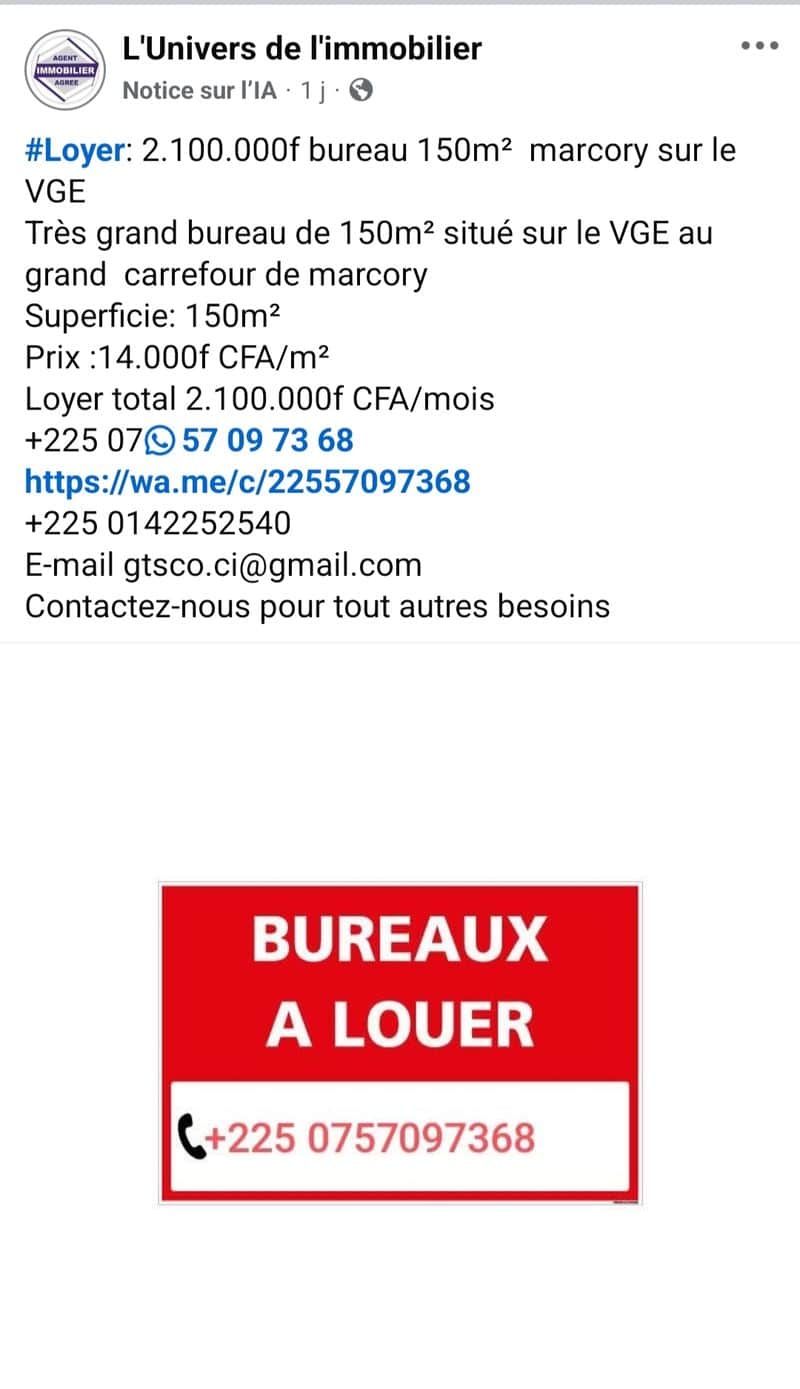The image size is (800, 1389).
Task: Open the post's three-dot overflow menu
Action: pos(759,46)
